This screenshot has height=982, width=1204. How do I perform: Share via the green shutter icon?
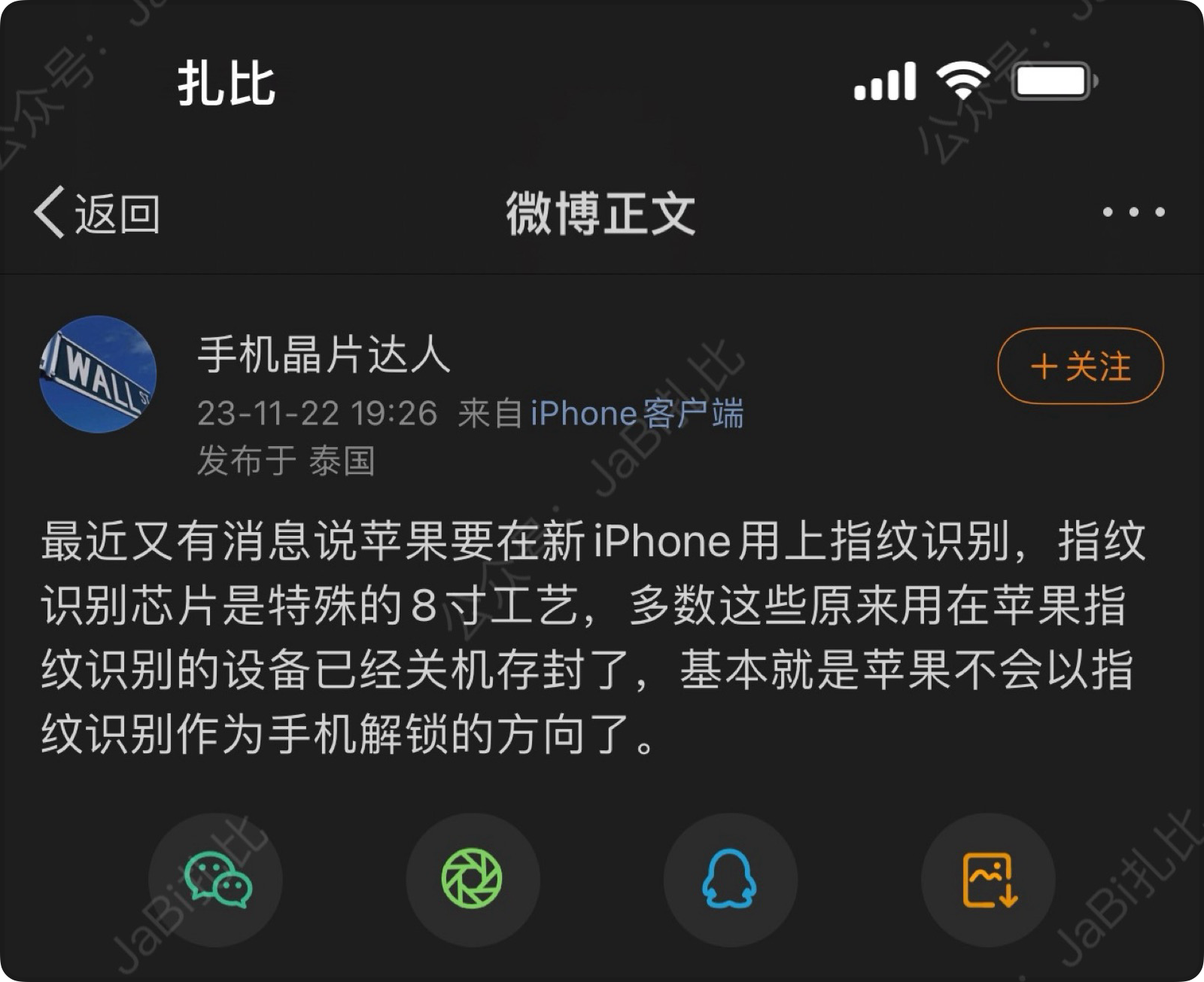click(x=473, y=880)
